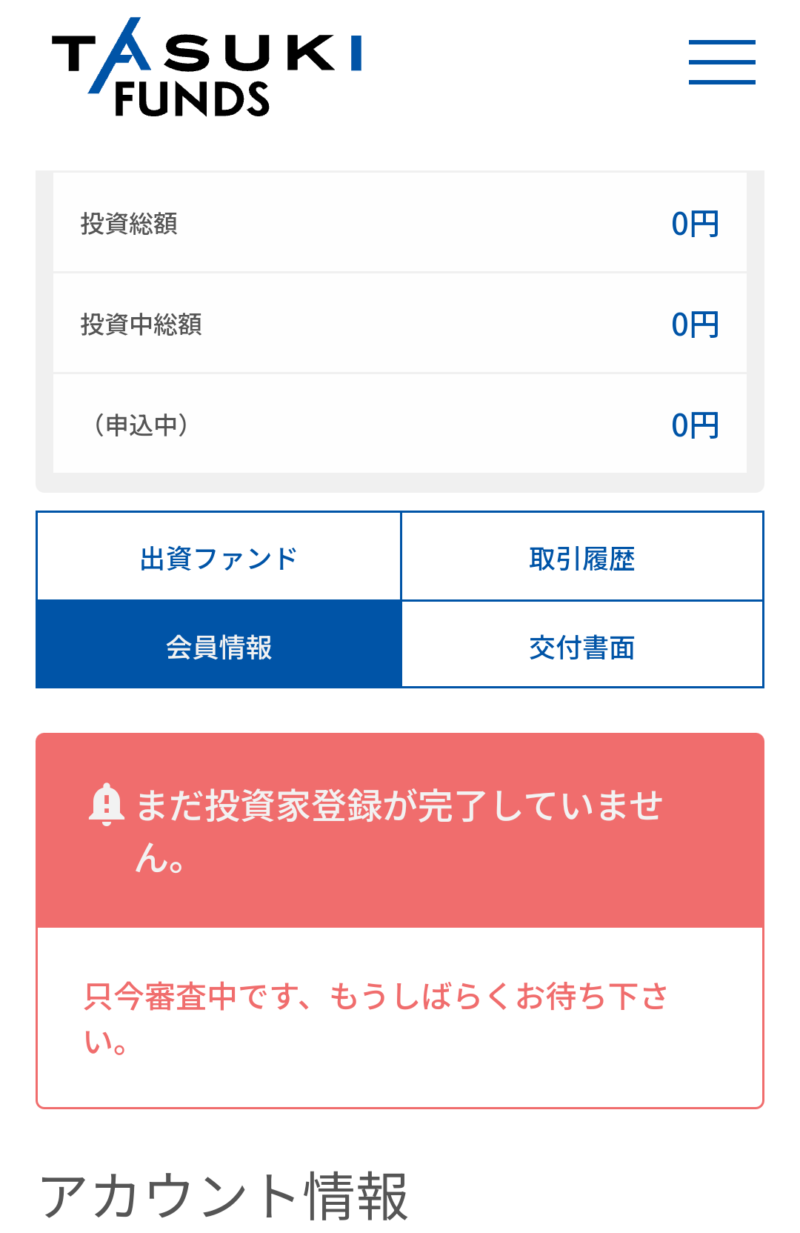
Task: Select the 出資ファンド tab
Action: [217, 556]
